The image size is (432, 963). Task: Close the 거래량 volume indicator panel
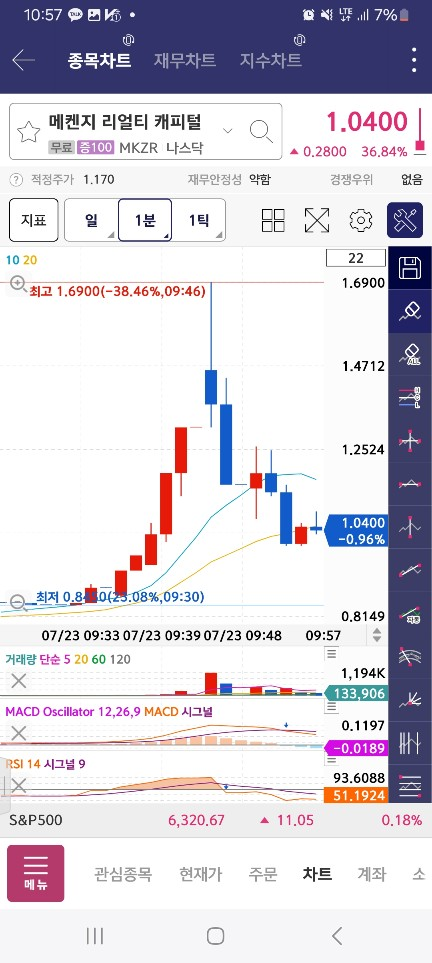pyautogui.click(x=19, y=680)
